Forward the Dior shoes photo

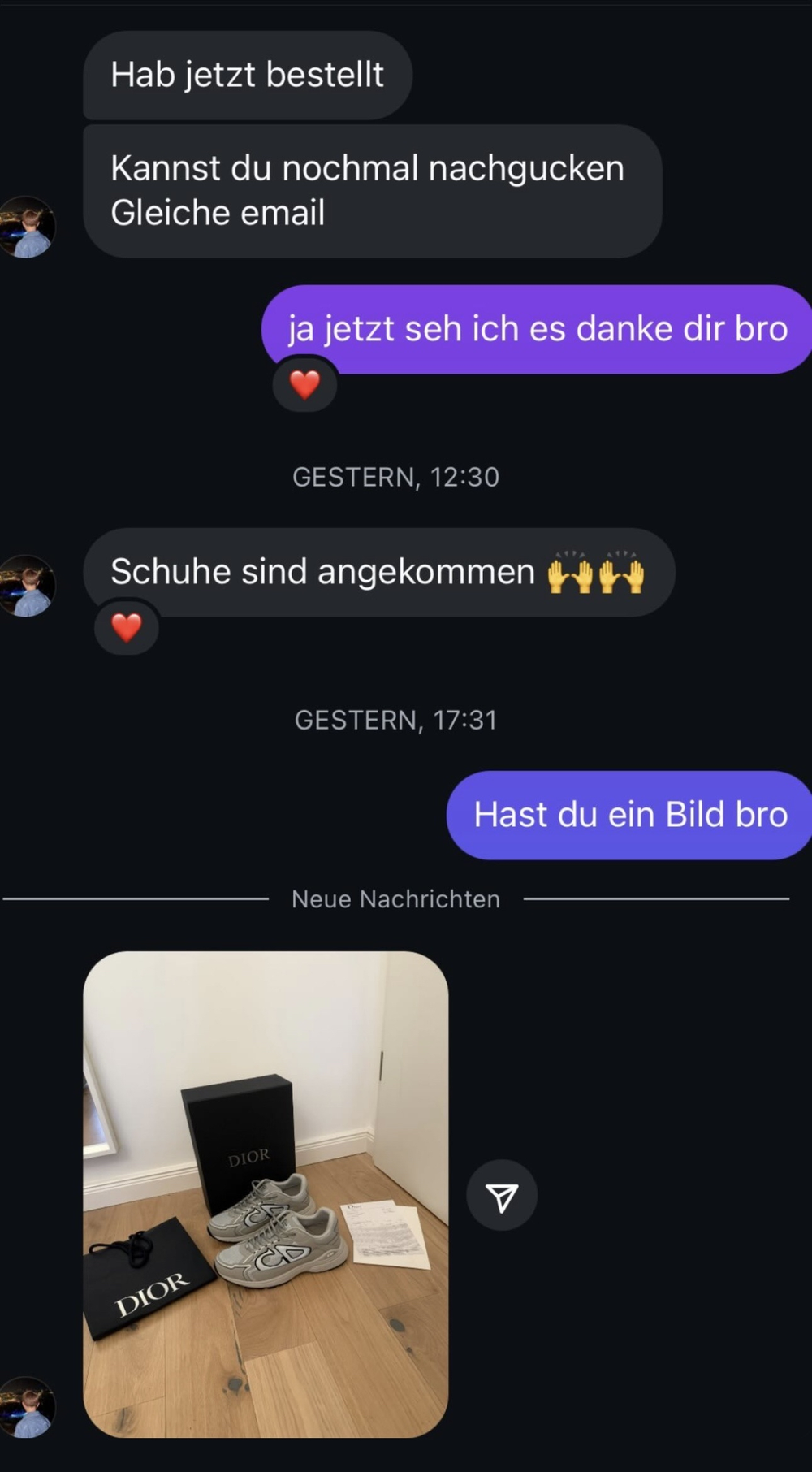click(501, 1196)
